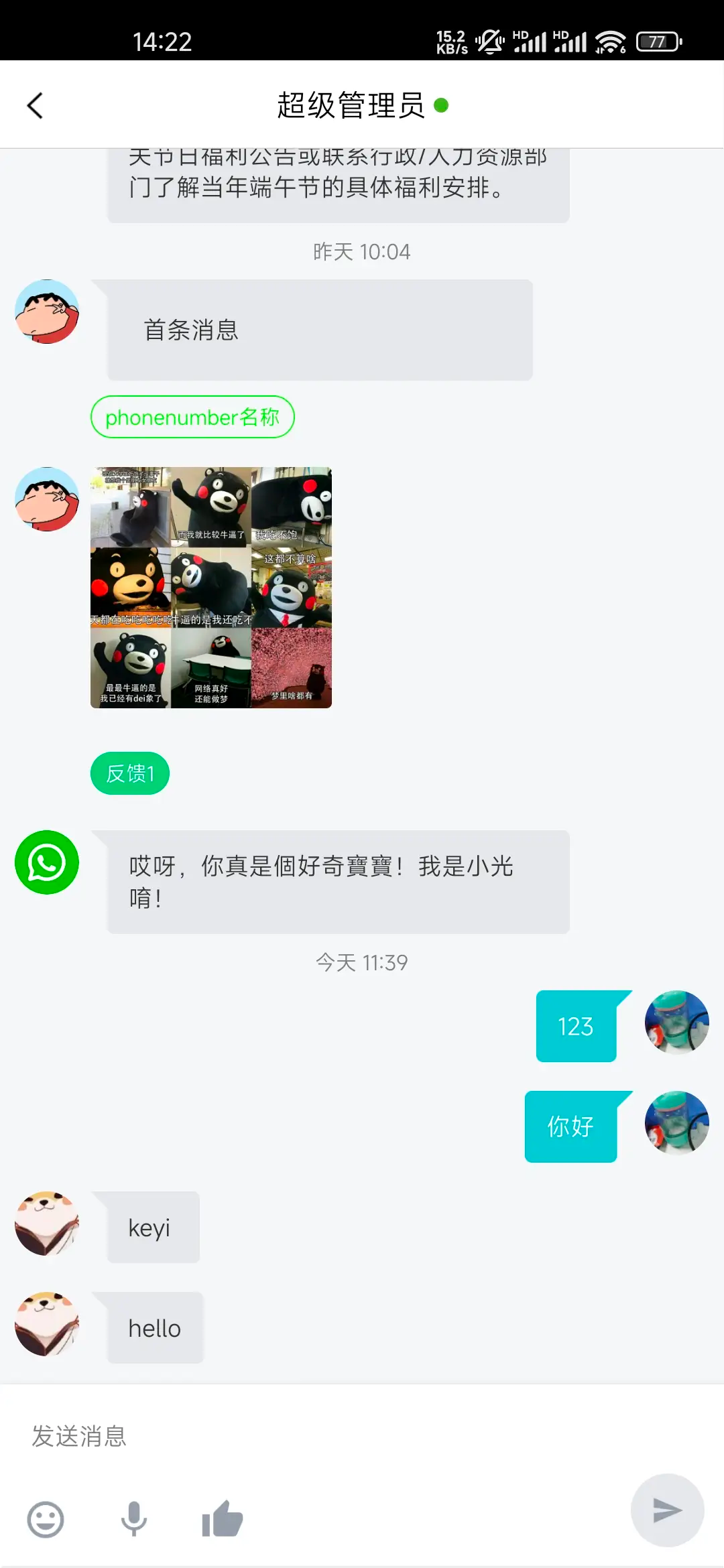This screenshot has width=724, height=1568.
Task: View sender avatar beside 首条消息
Action: pos(47,312)
